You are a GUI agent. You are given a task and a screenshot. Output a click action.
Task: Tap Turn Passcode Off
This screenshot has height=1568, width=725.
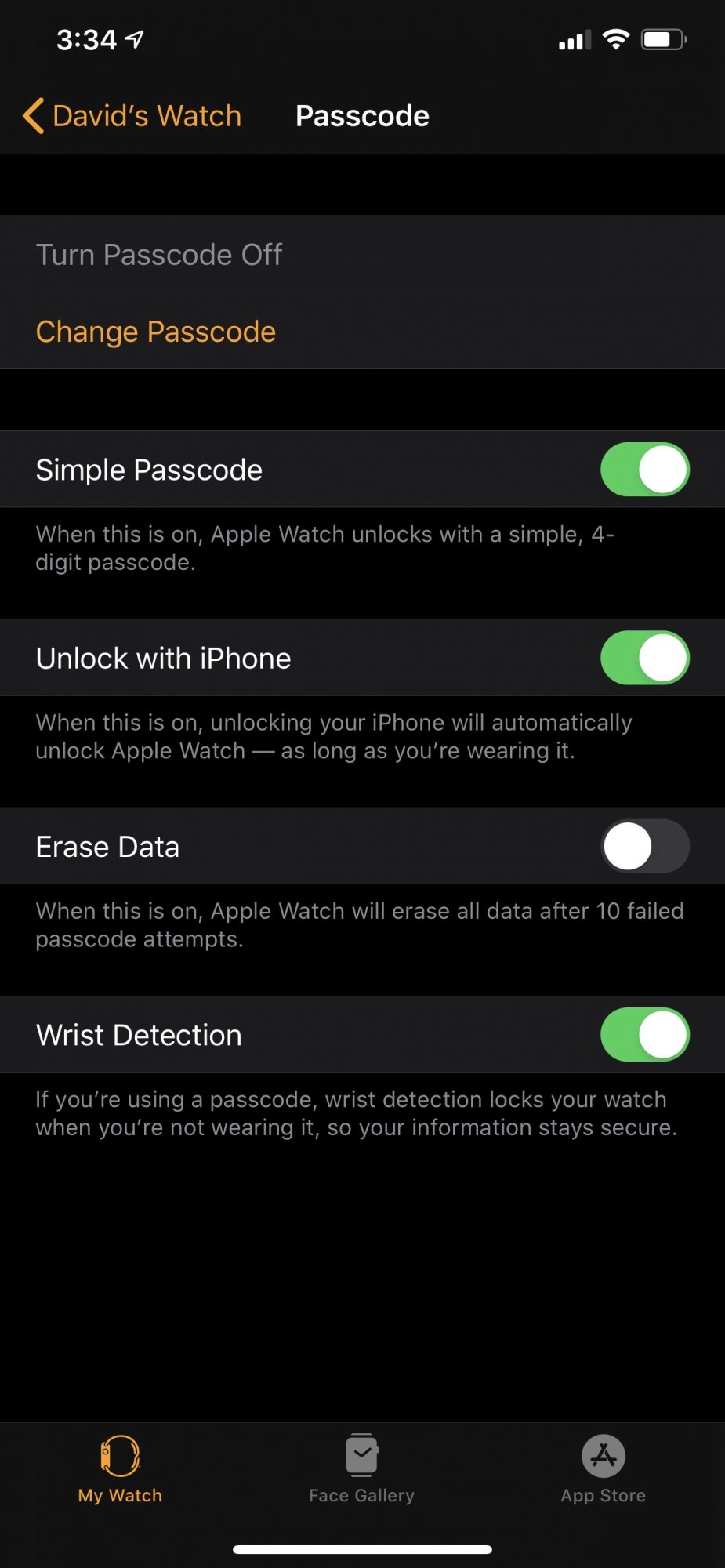point(362,254)
